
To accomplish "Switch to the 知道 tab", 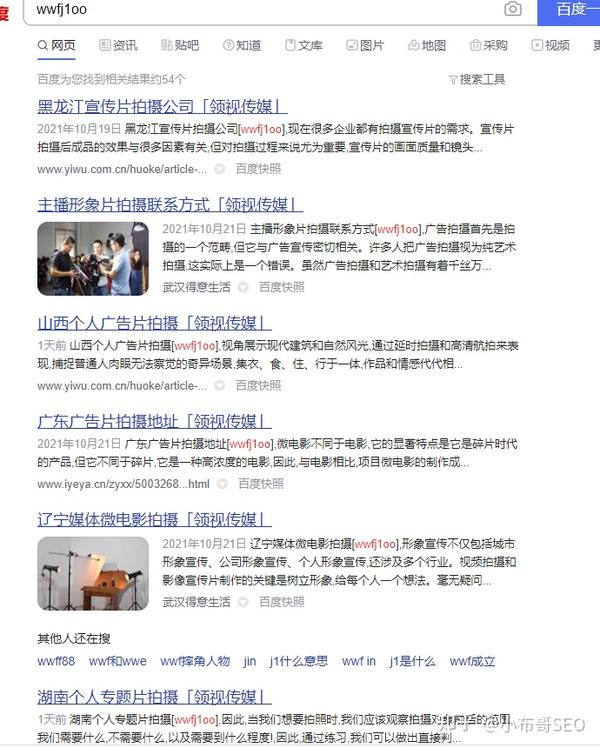I will point(241,45).
